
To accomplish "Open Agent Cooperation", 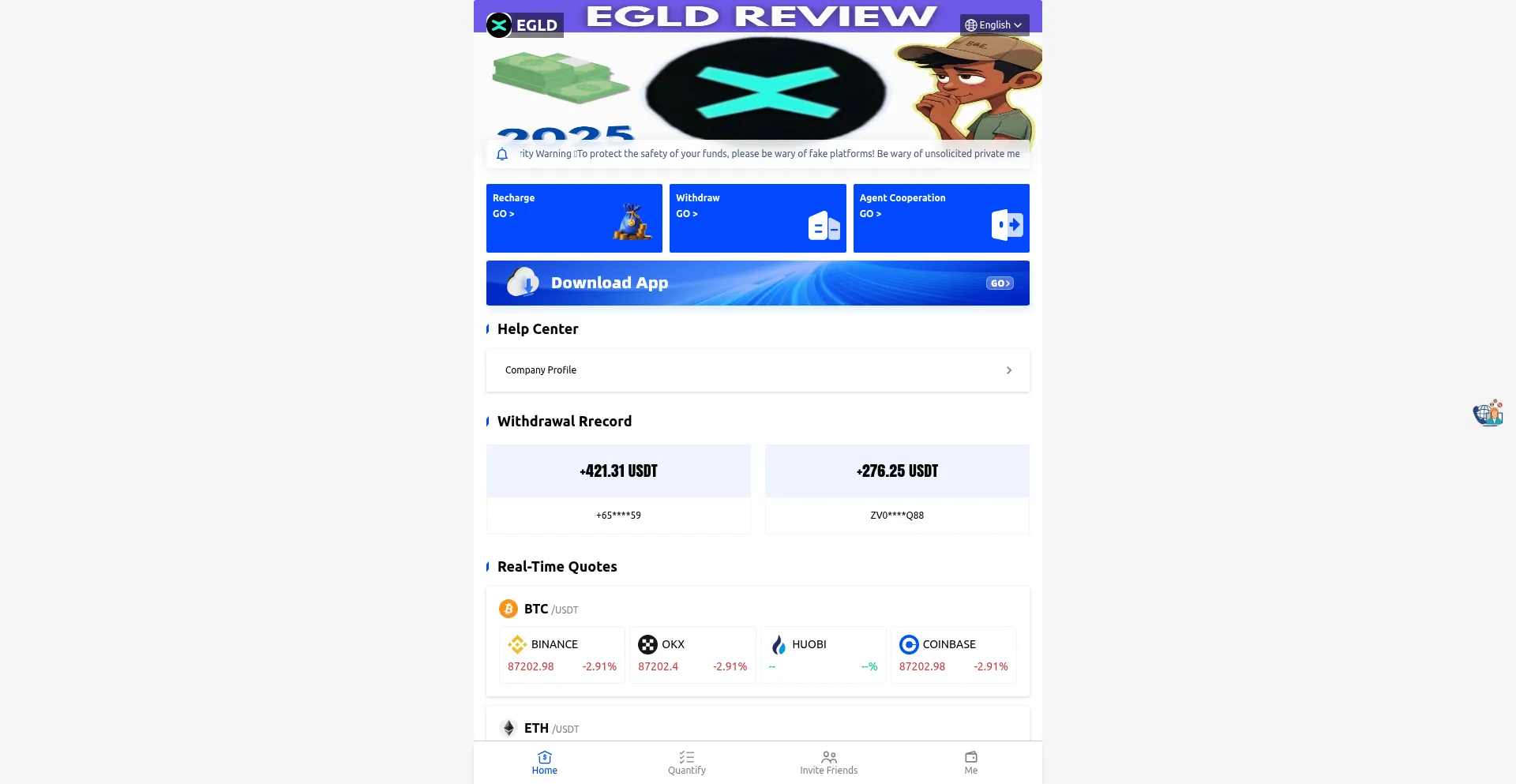I will (940, 218).
